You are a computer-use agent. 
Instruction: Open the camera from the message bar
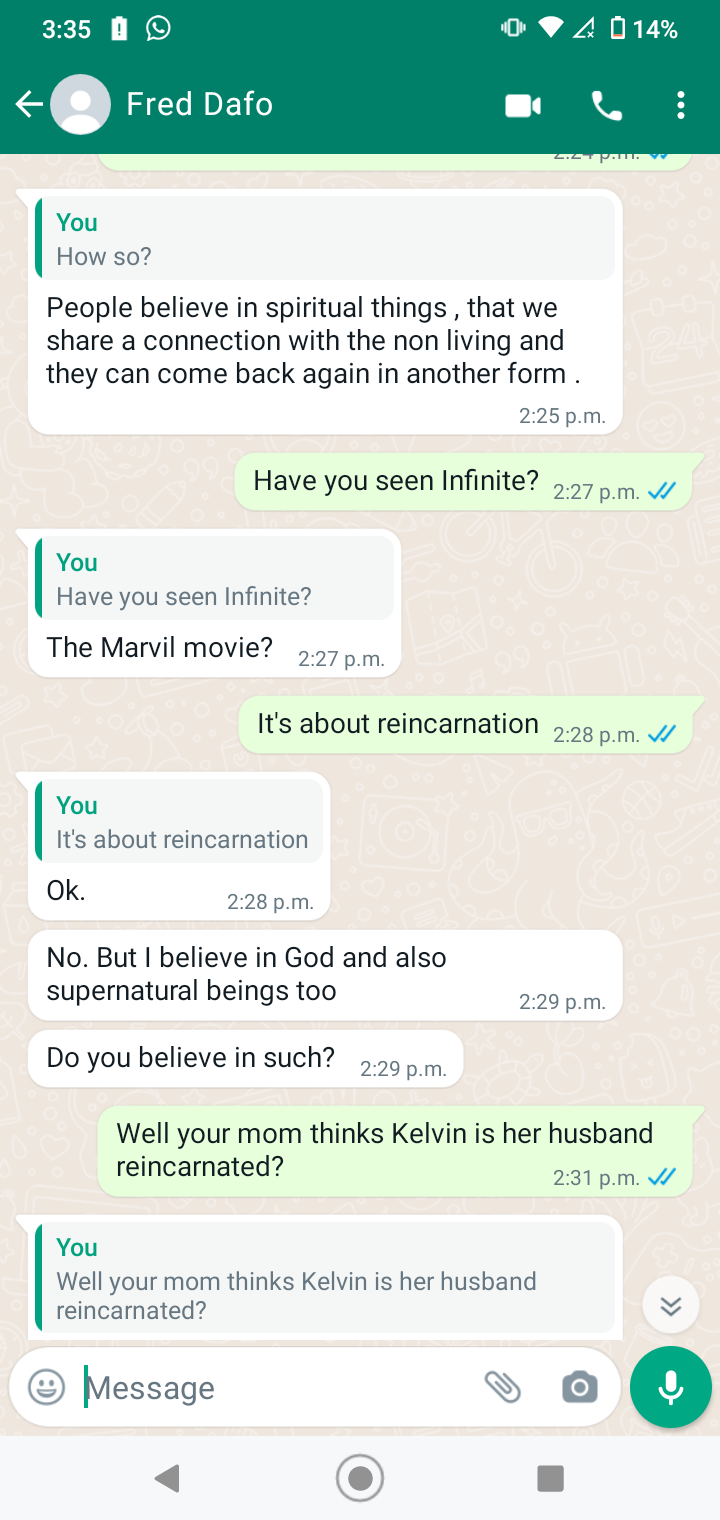click(x=580, y=1387)
